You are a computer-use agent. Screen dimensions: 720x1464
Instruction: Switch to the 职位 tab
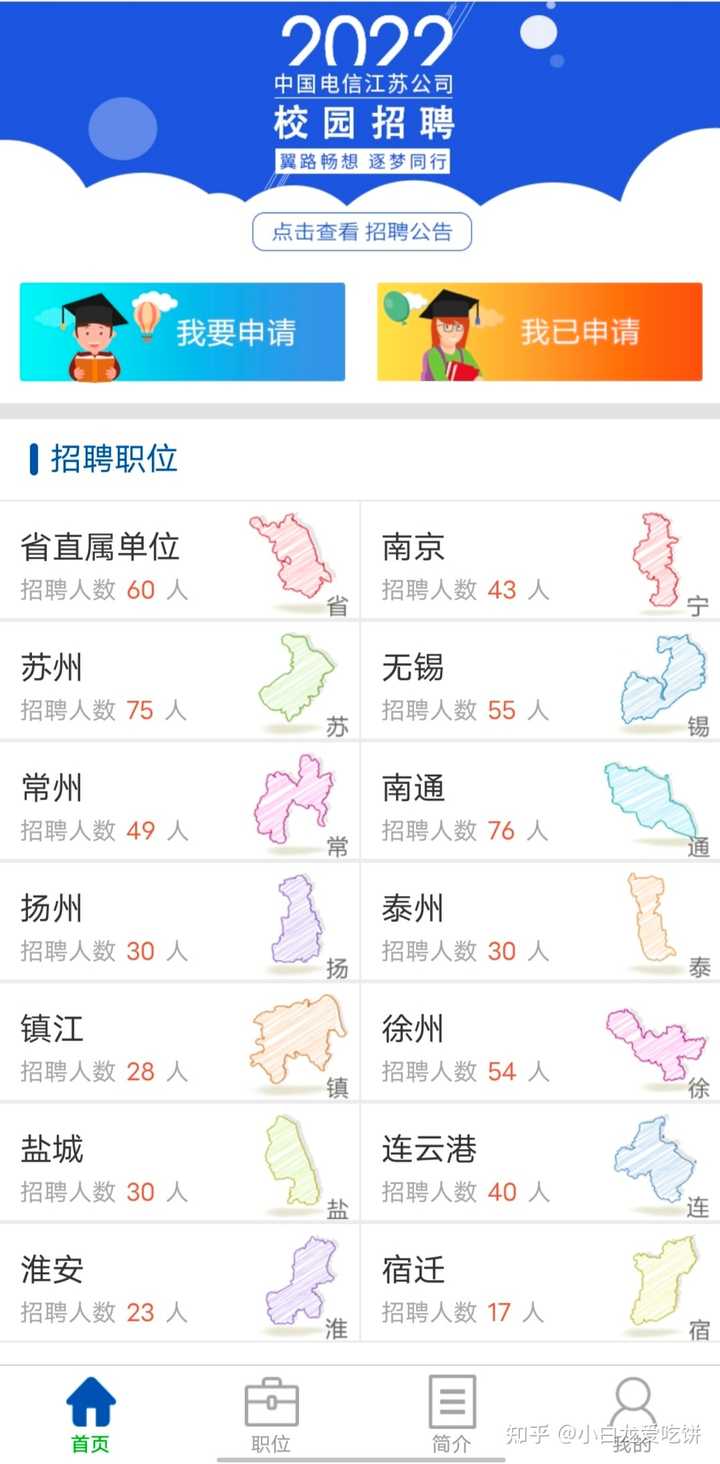(x=271, y=1414)
